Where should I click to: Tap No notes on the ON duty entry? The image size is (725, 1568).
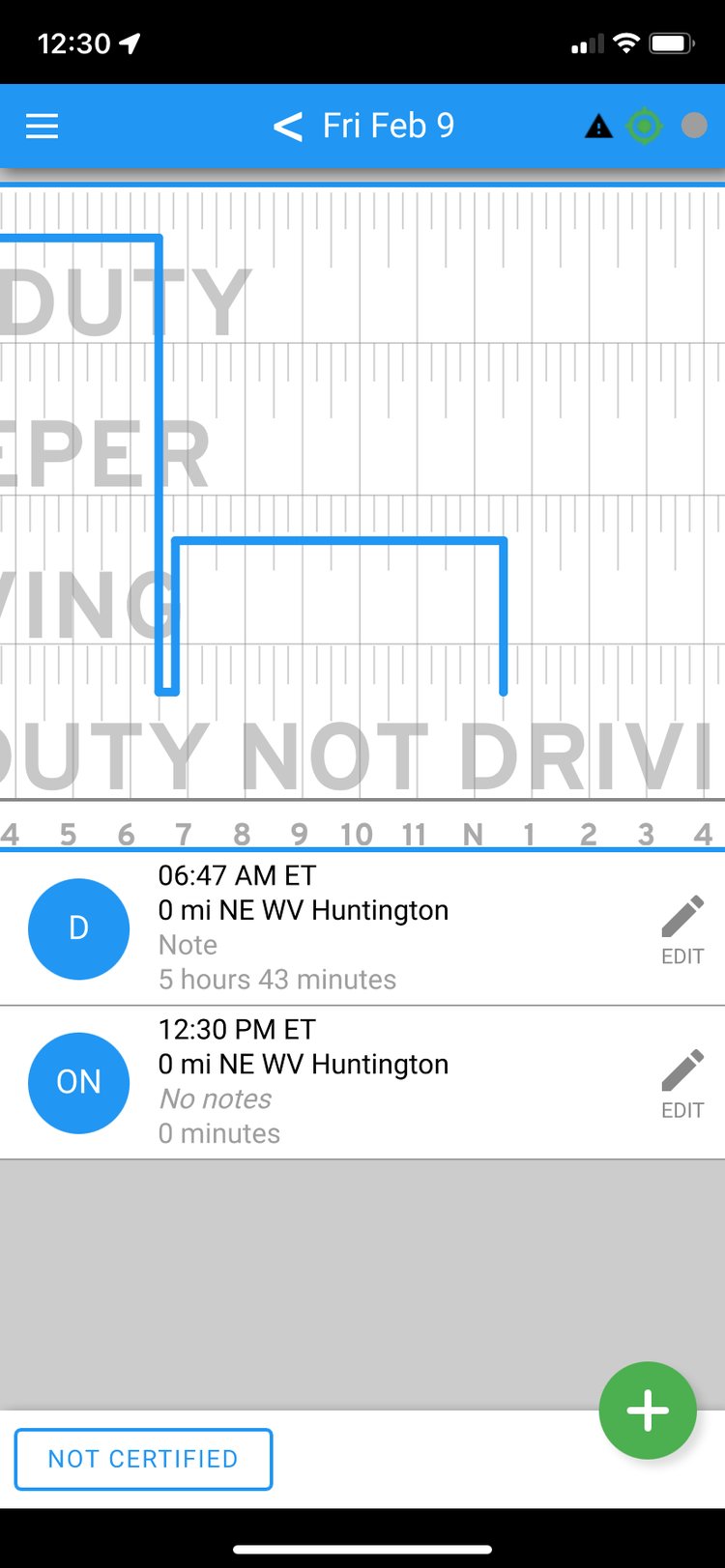[215, 1098]
